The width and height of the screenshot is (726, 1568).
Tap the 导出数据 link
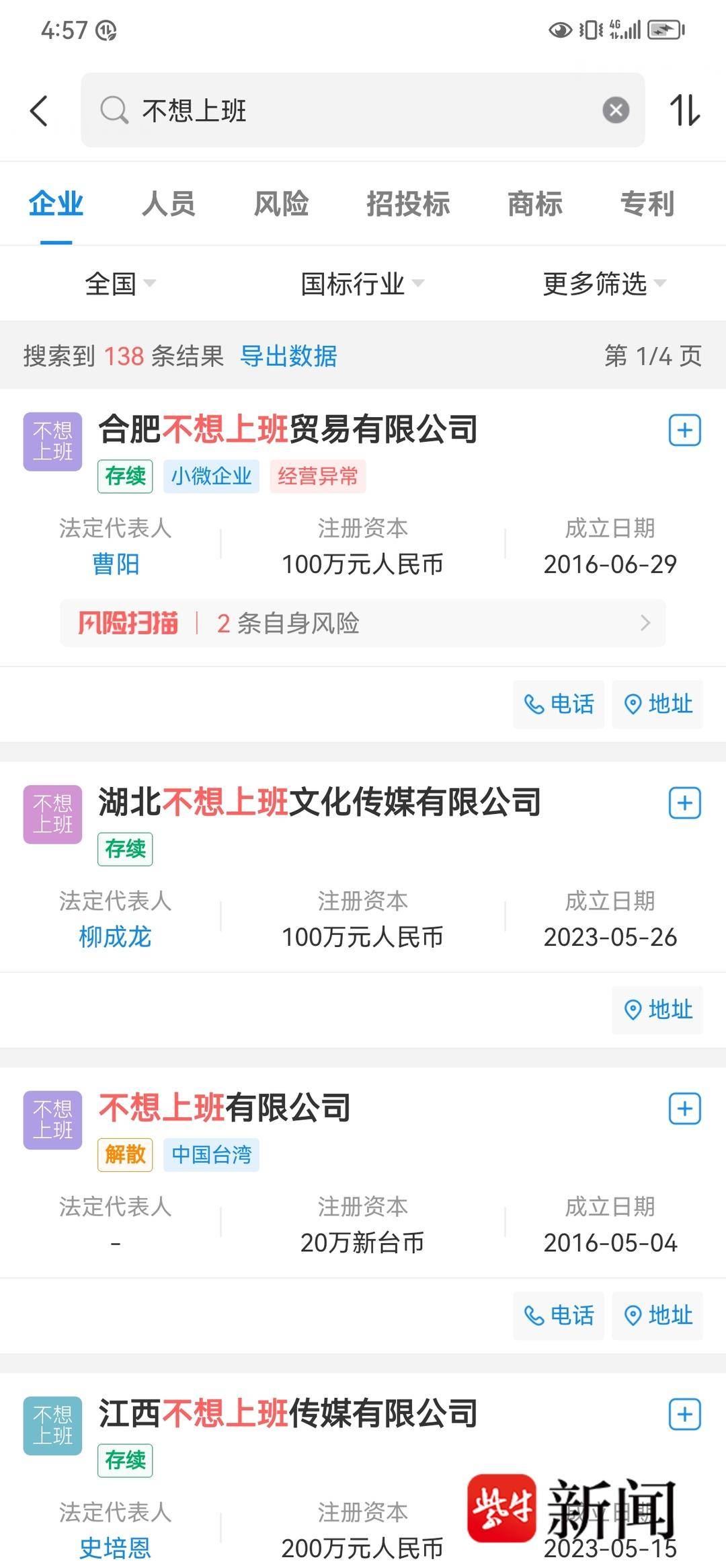click(x=288, y=356)
